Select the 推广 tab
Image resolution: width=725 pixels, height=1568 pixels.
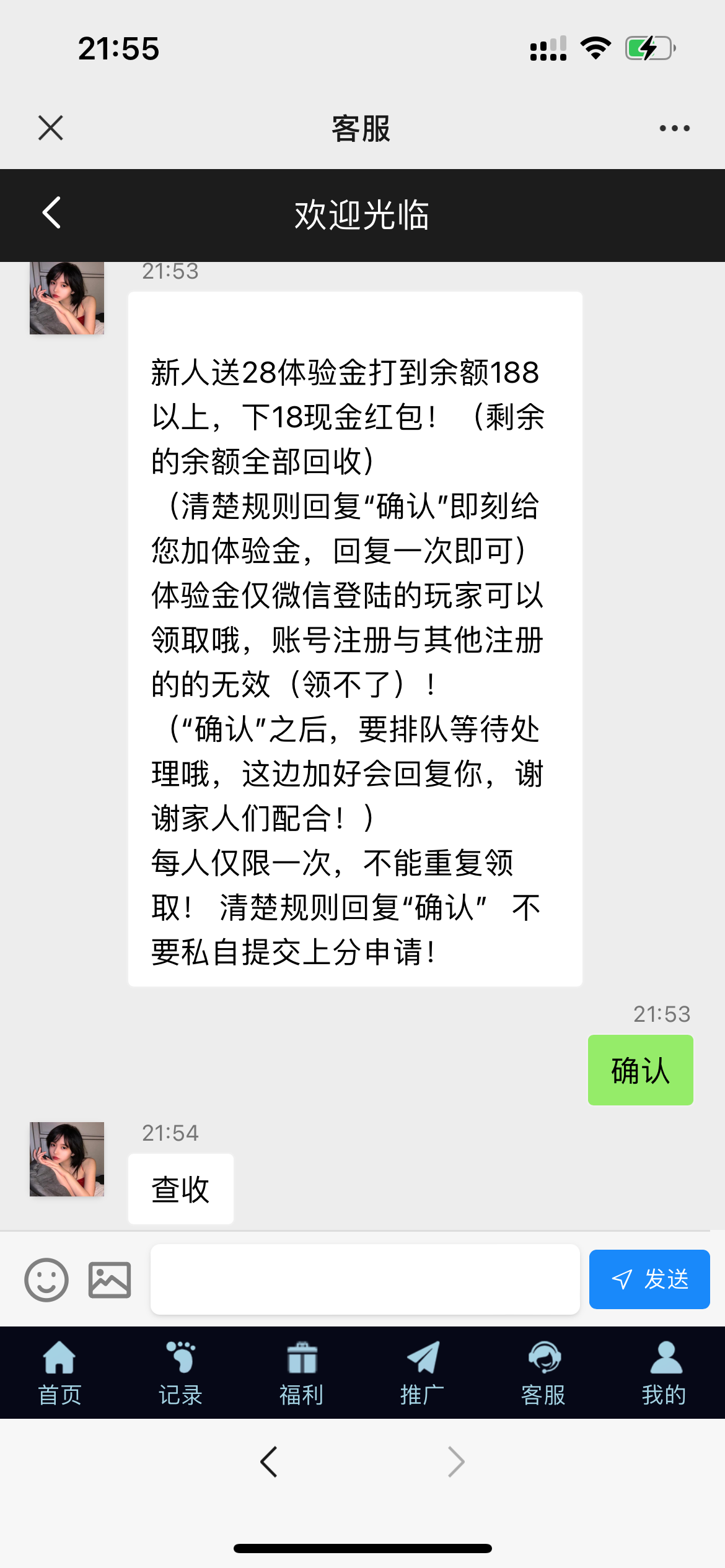[423, 1372]
